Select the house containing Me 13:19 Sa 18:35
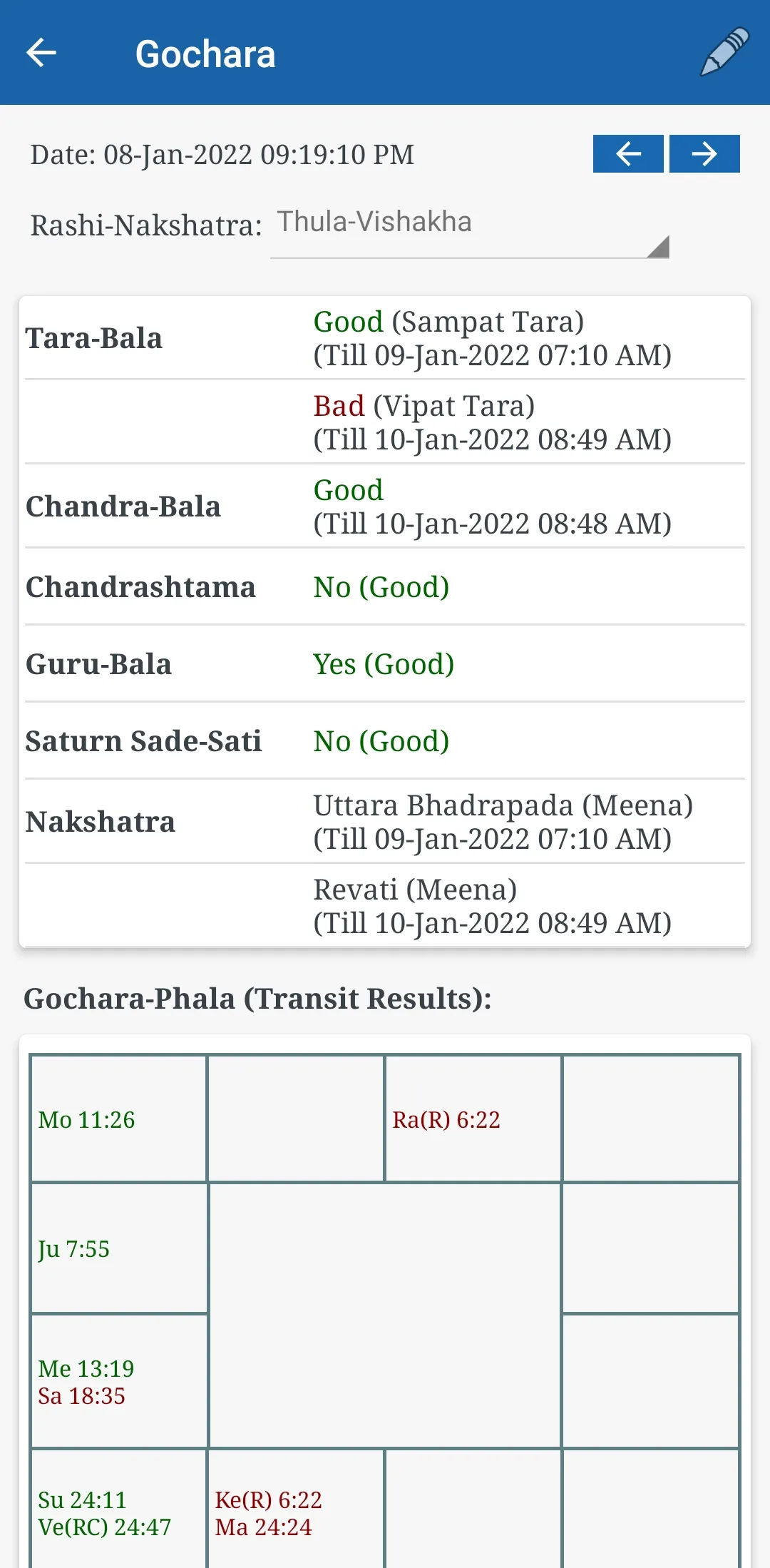Viewport: 770px width, 1568px height. pyautogui.click(x=86, y=1380)
